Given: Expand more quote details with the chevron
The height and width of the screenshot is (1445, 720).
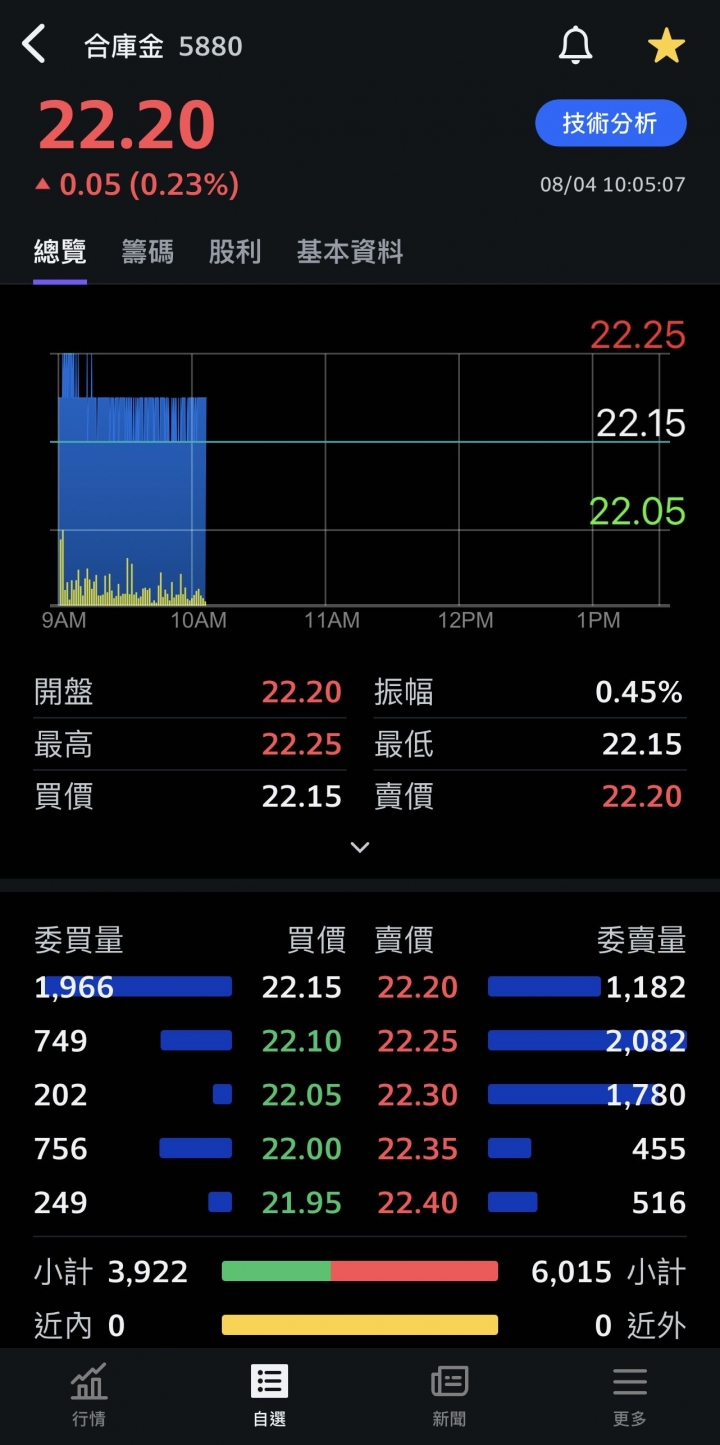Looking at the screenshot, I should pos(360,847).
